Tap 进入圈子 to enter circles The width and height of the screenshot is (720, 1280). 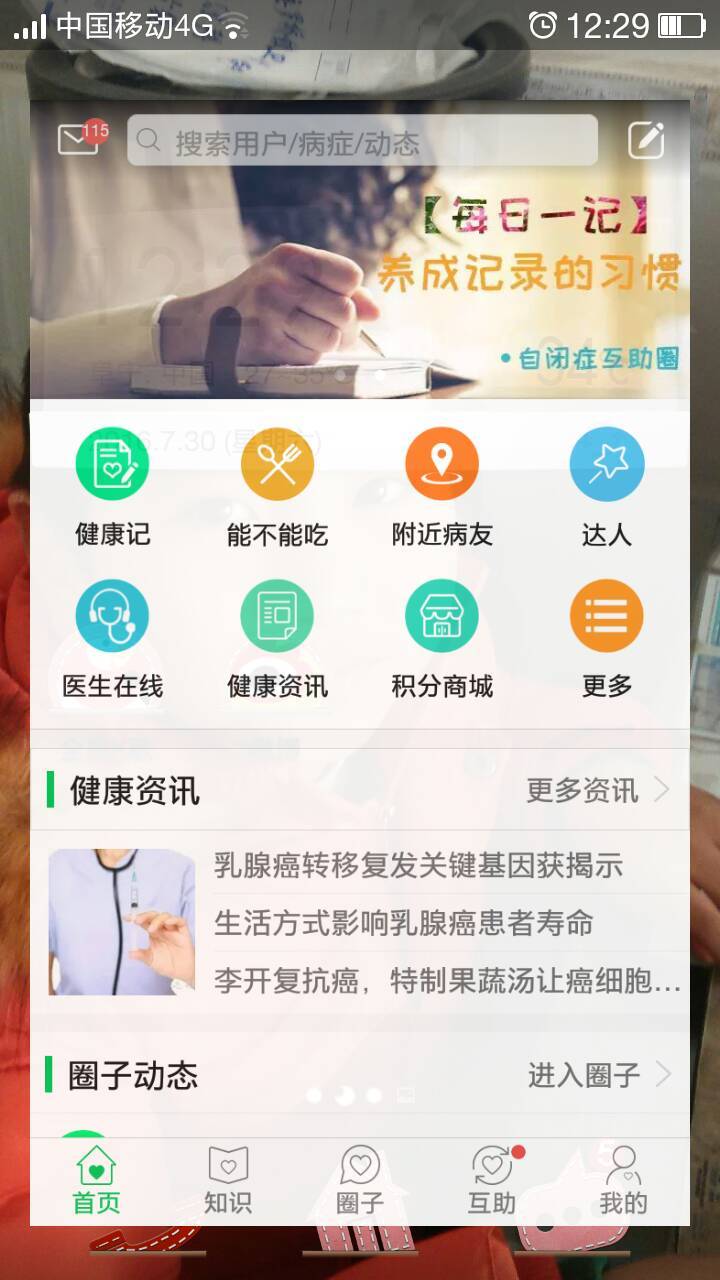pyautogui.click(x=597, y=1075)
